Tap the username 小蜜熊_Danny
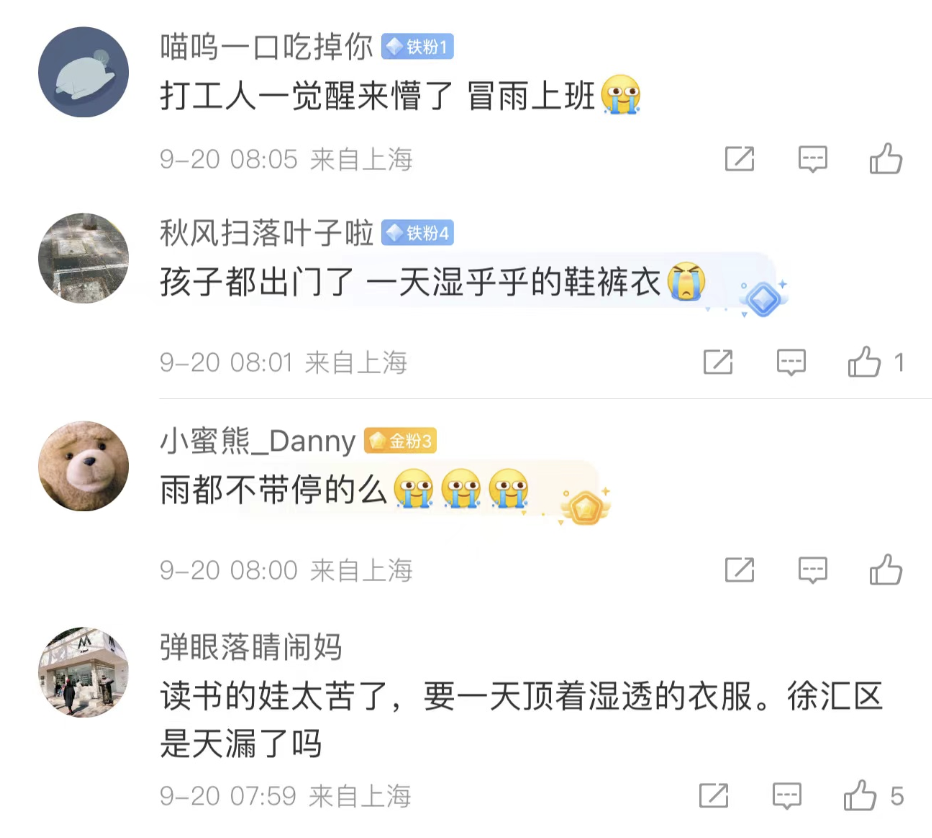The image size is (932, 838). [258, 441]
